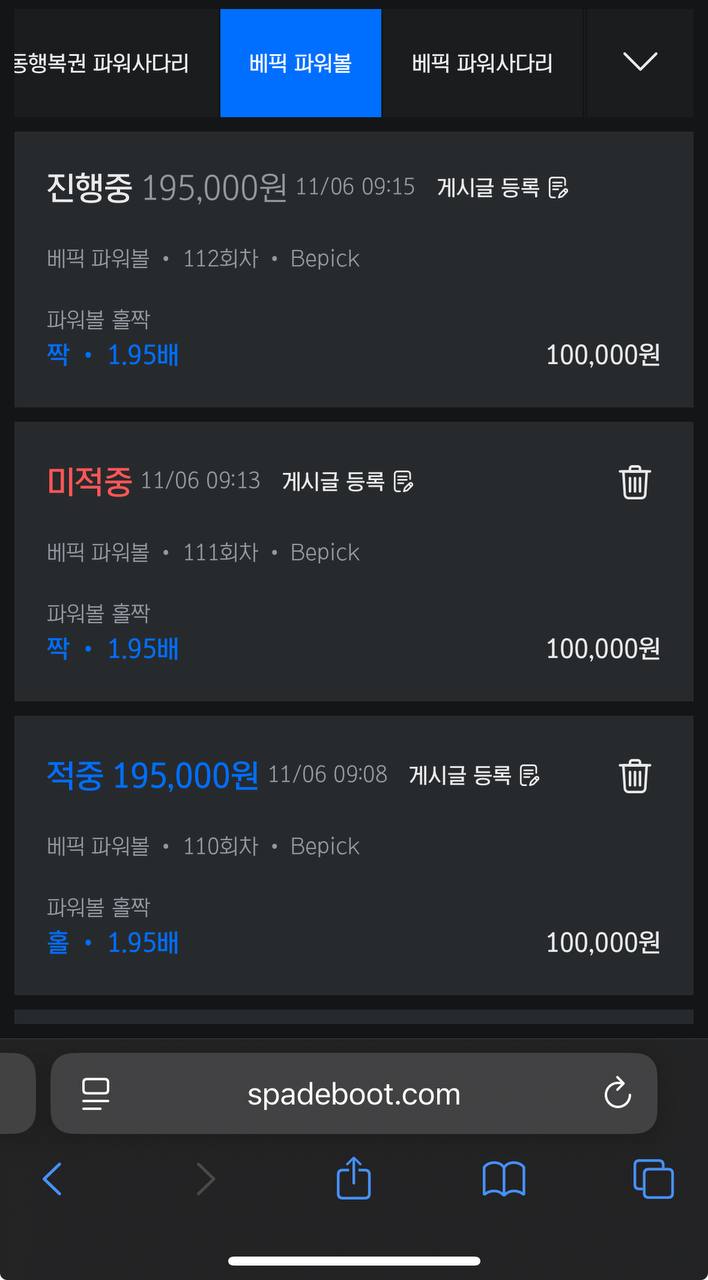
Task: Show all open browser tabs
Action: [653, 1180]
